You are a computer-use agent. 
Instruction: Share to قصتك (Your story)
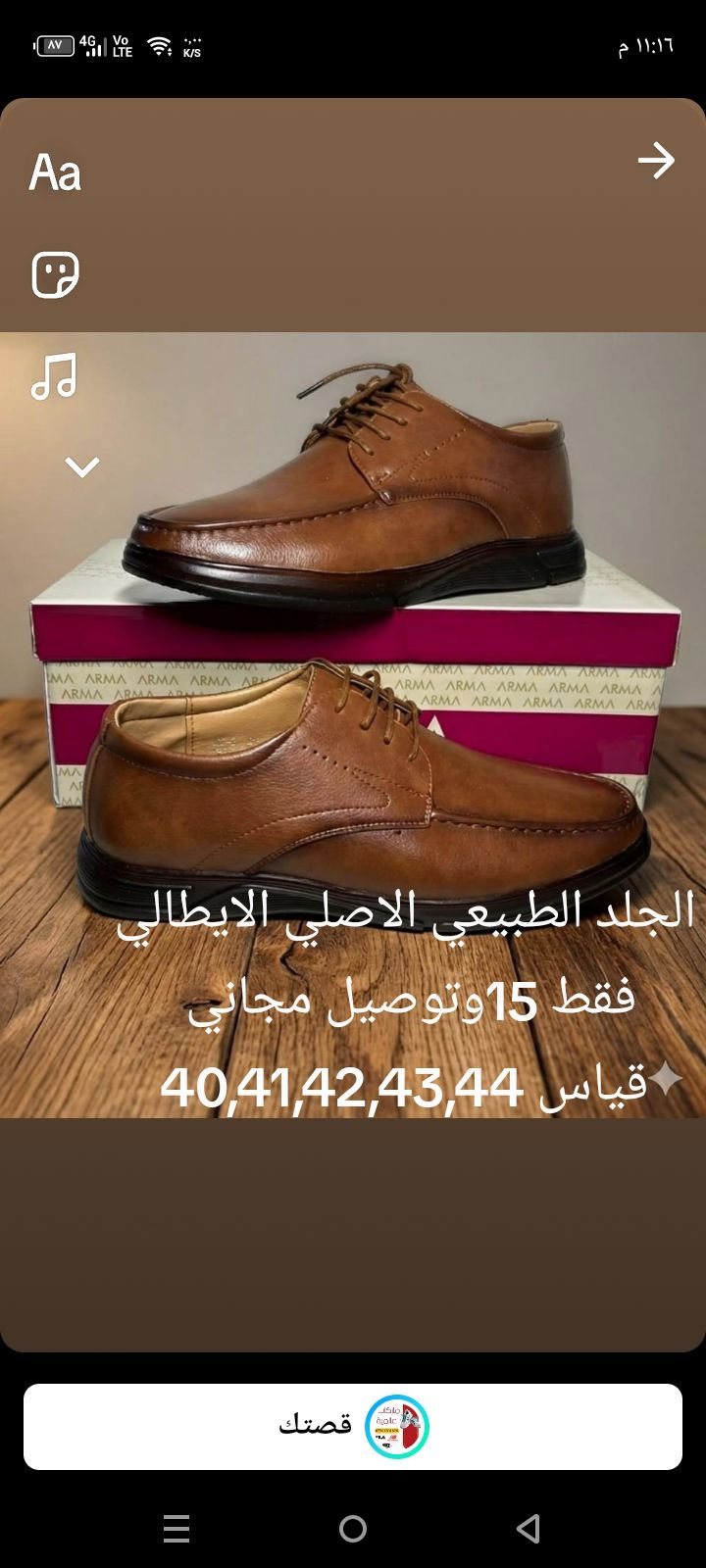click(353, 1426)
